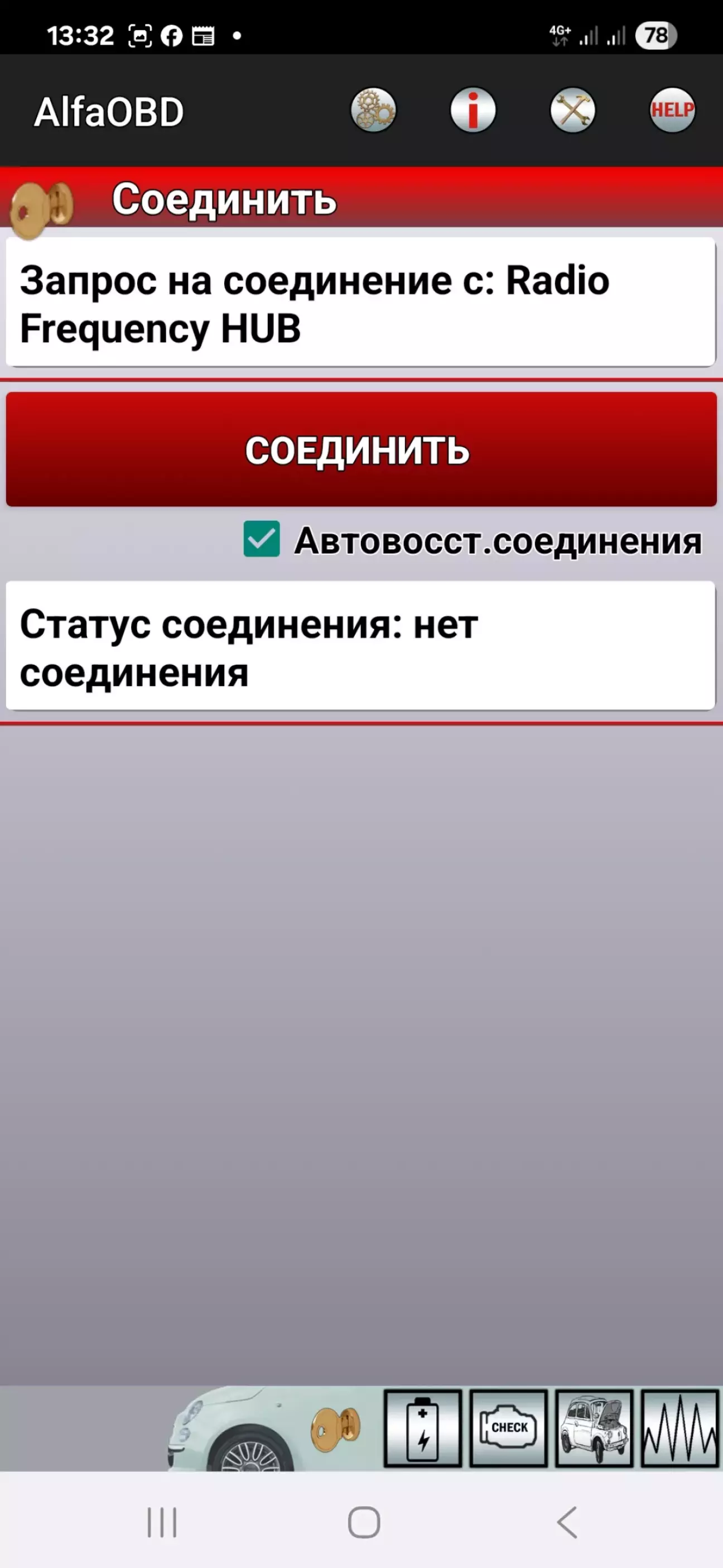Tap the red СОЕДИНИТЬ button
Image resolution: width=723 pixels, height=1568 pixels.
361,449
